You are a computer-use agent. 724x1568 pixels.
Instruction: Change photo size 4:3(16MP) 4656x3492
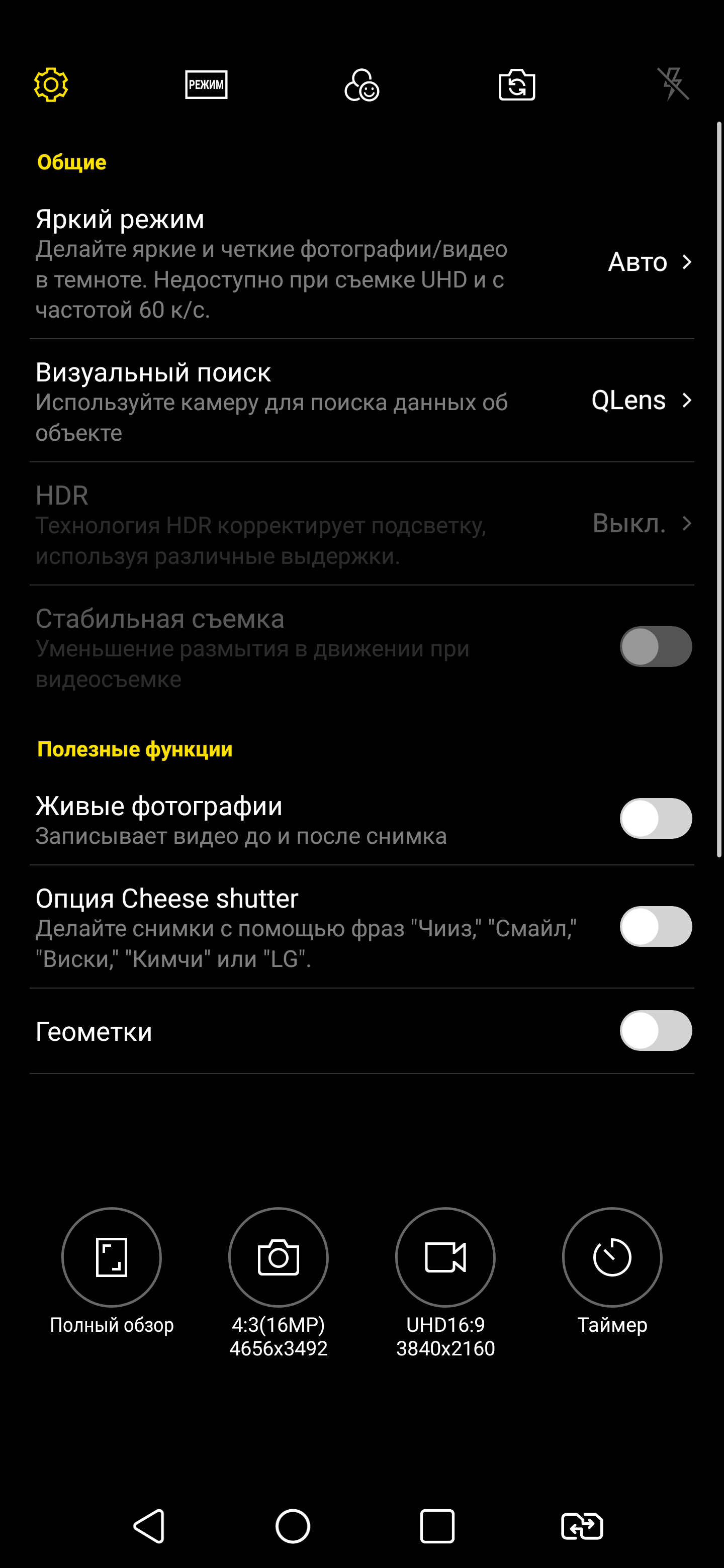(278, 1257)
